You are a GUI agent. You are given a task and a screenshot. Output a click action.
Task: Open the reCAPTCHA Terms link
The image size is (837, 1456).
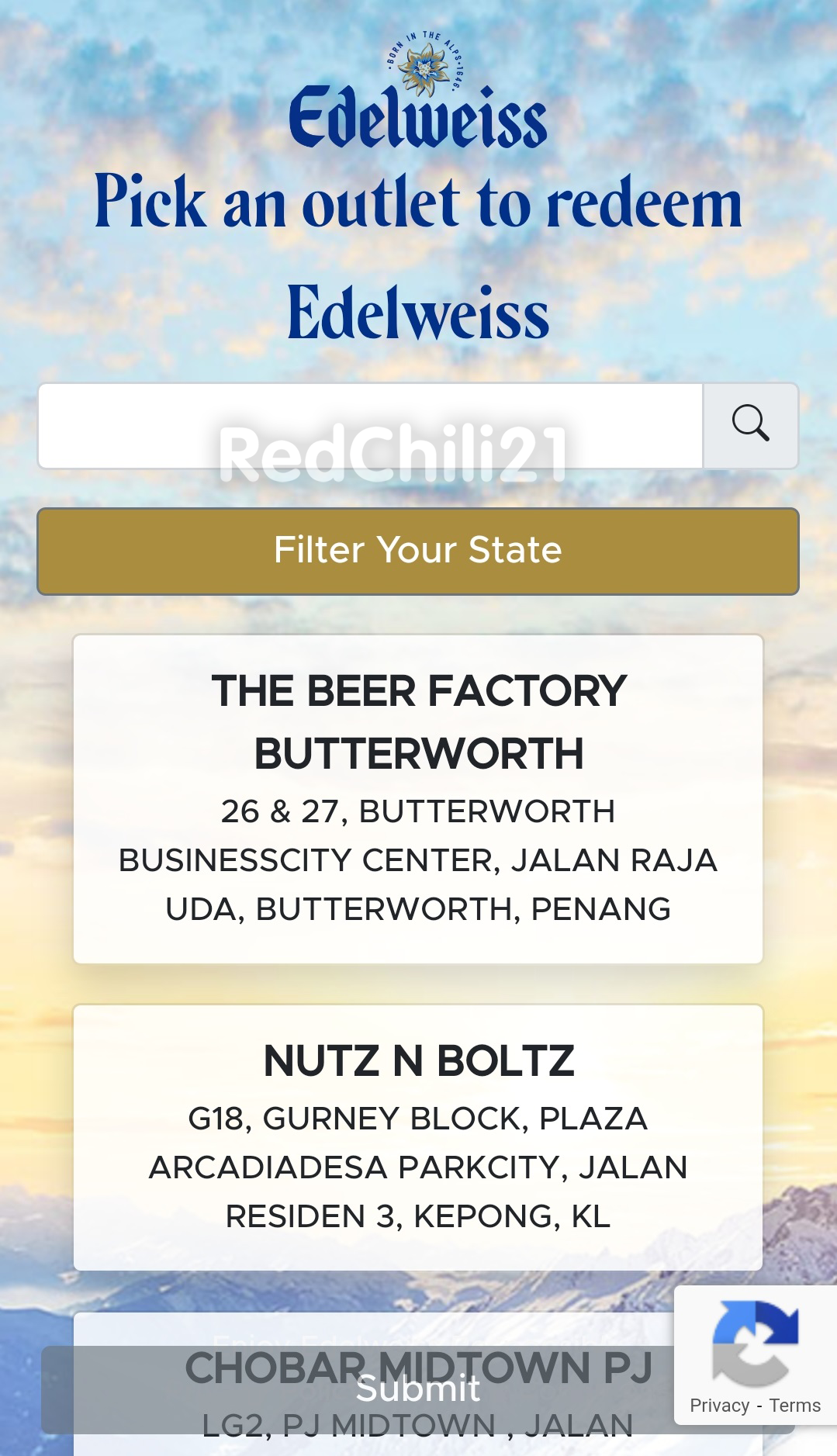(x=795, y=1406)
